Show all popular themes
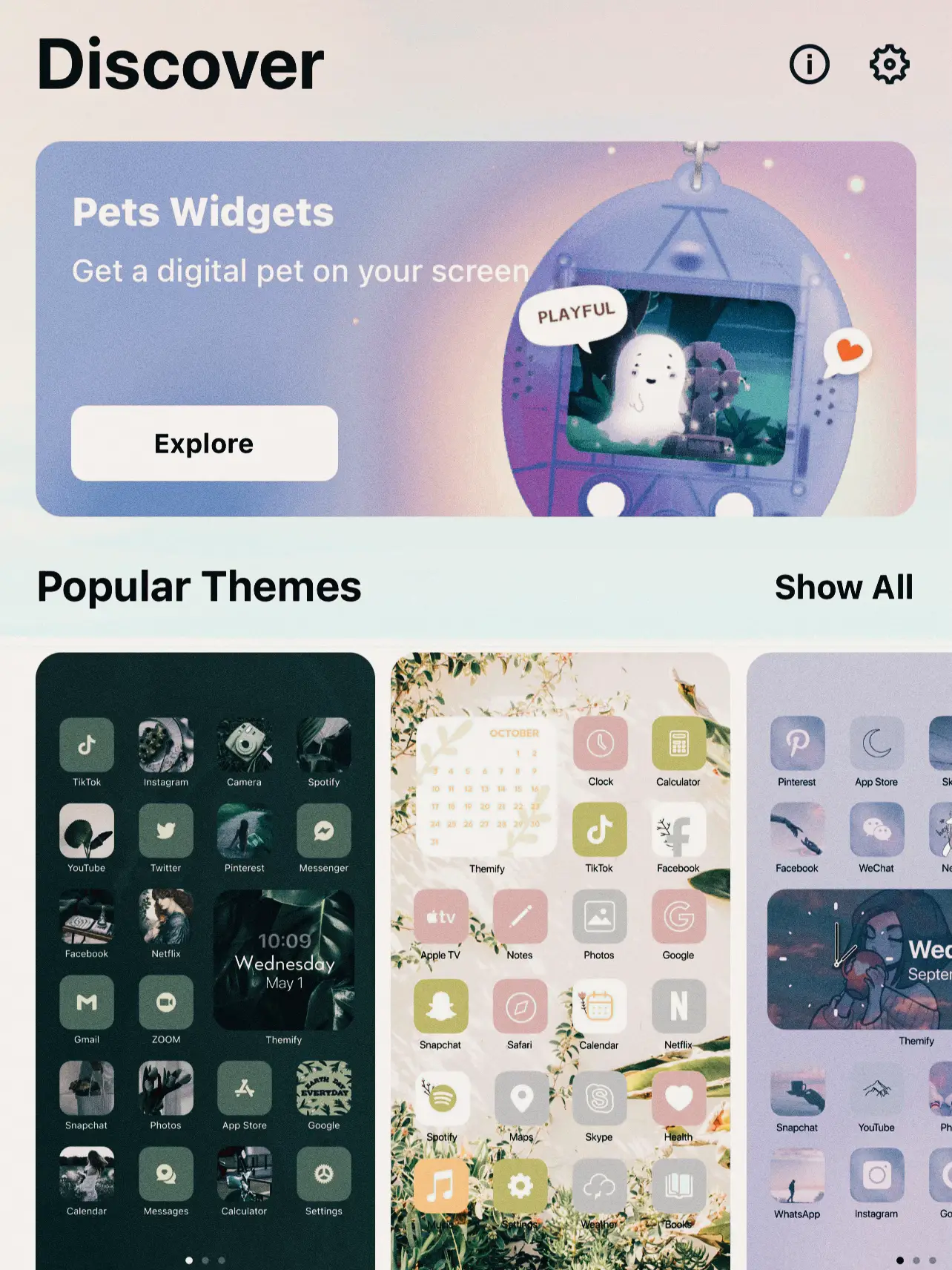This screenshot has width=952, height=1270. pos(844,588)
